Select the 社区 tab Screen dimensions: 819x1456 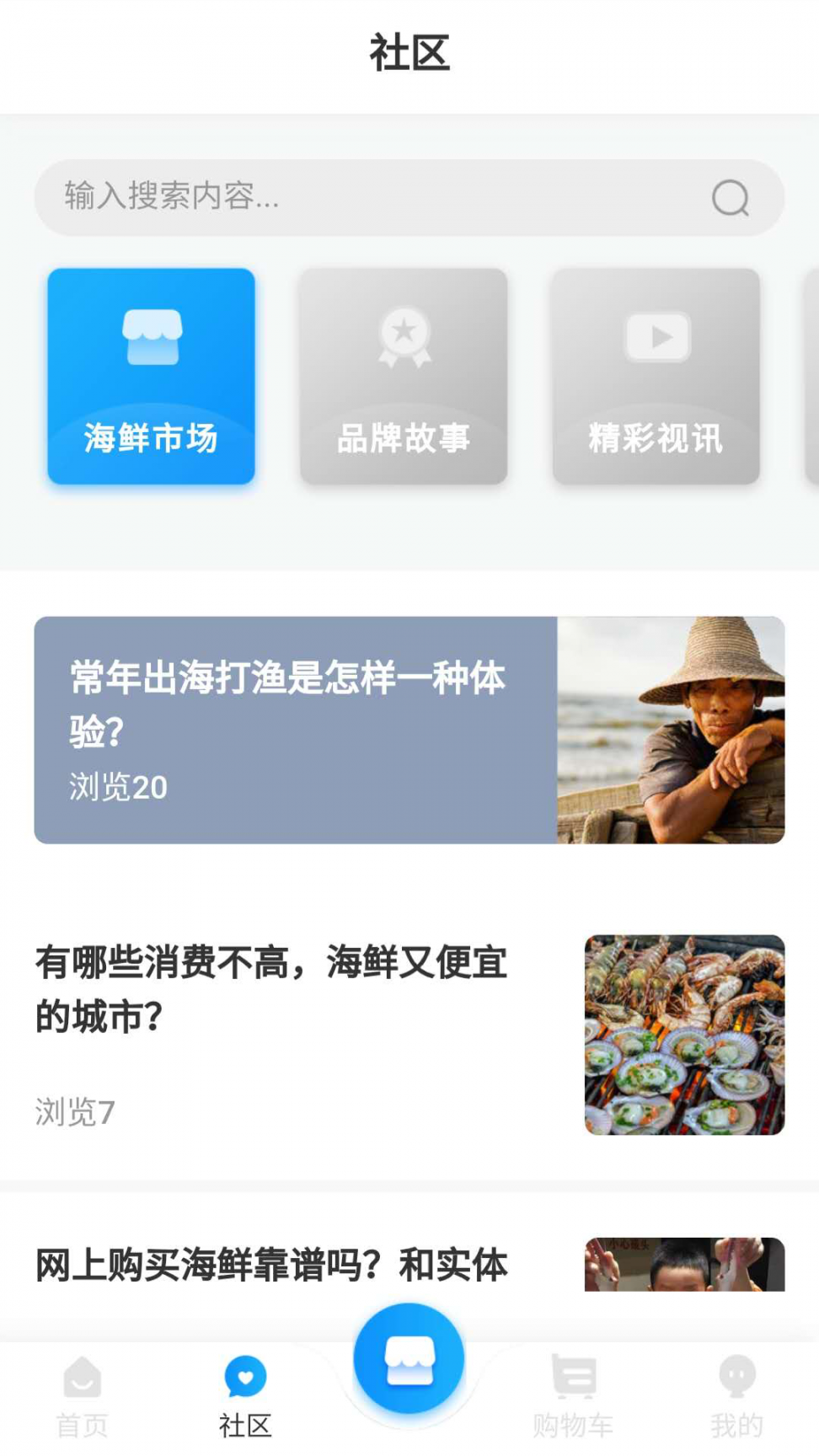click(x=245, y=1395)
